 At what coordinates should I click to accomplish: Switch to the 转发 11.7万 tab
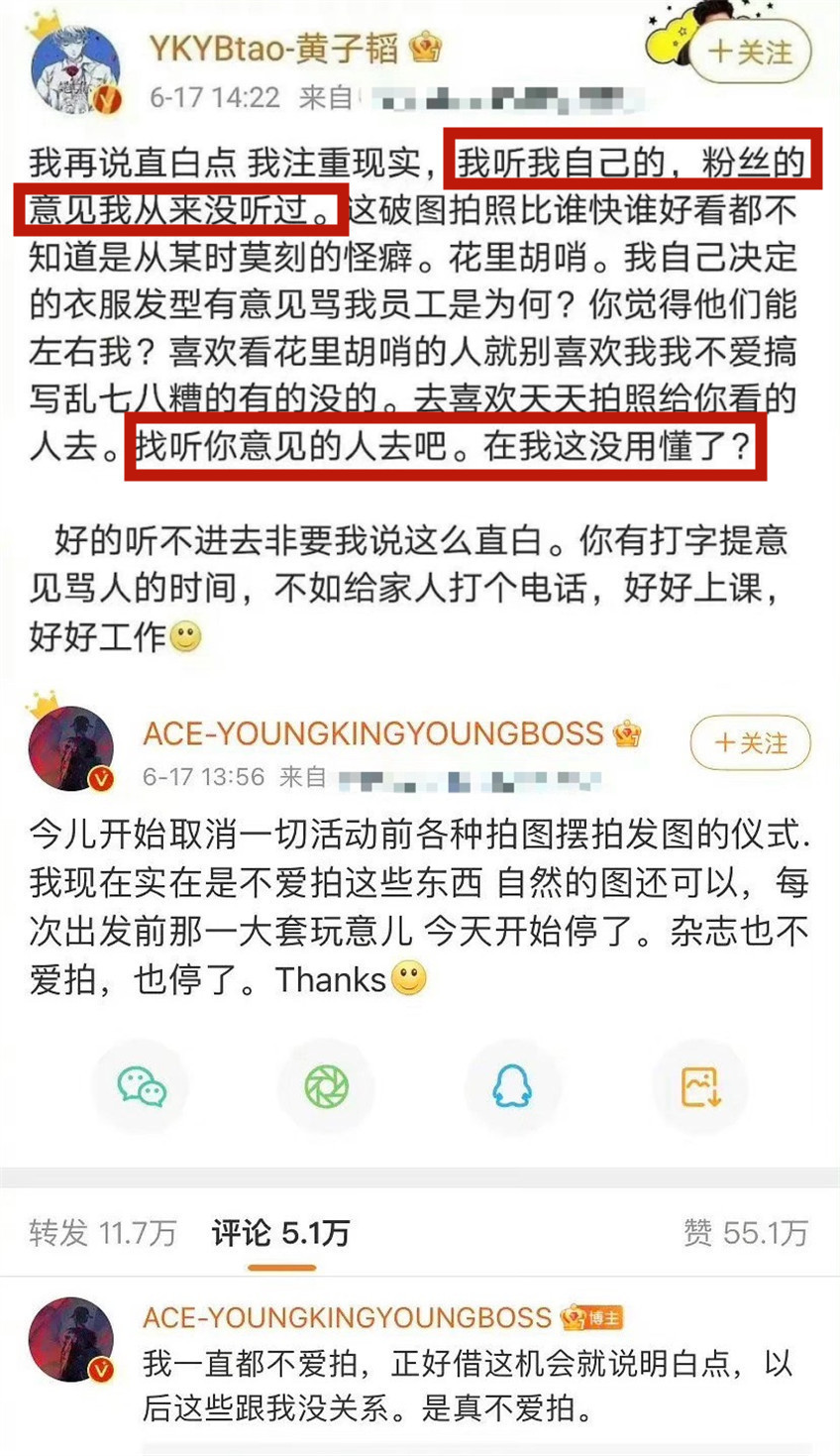click(103, 1233)
